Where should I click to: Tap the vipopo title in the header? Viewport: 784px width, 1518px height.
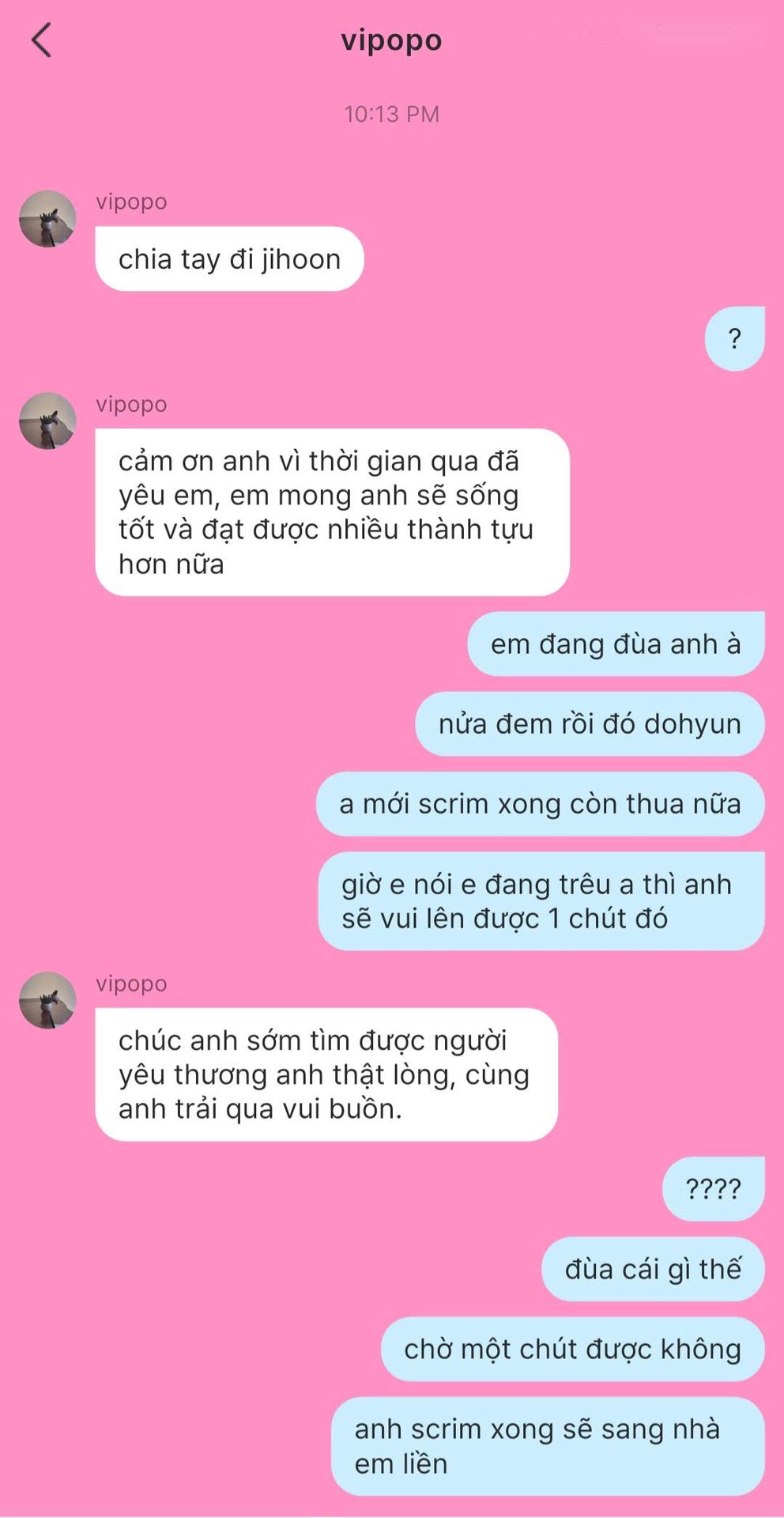391,40
